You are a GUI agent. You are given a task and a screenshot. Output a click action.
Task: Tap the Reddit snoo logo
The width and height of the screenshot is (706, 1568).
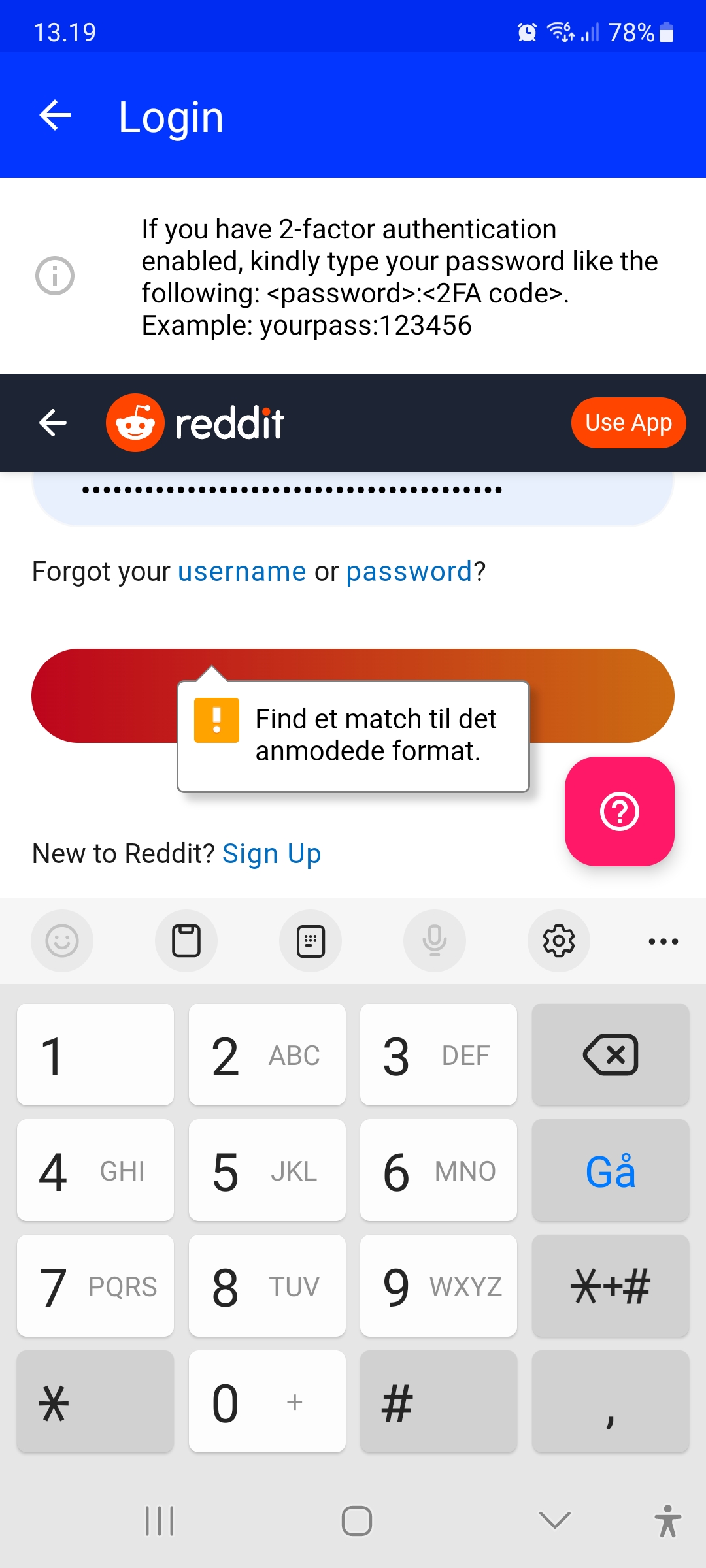click(x=134, y=422)
